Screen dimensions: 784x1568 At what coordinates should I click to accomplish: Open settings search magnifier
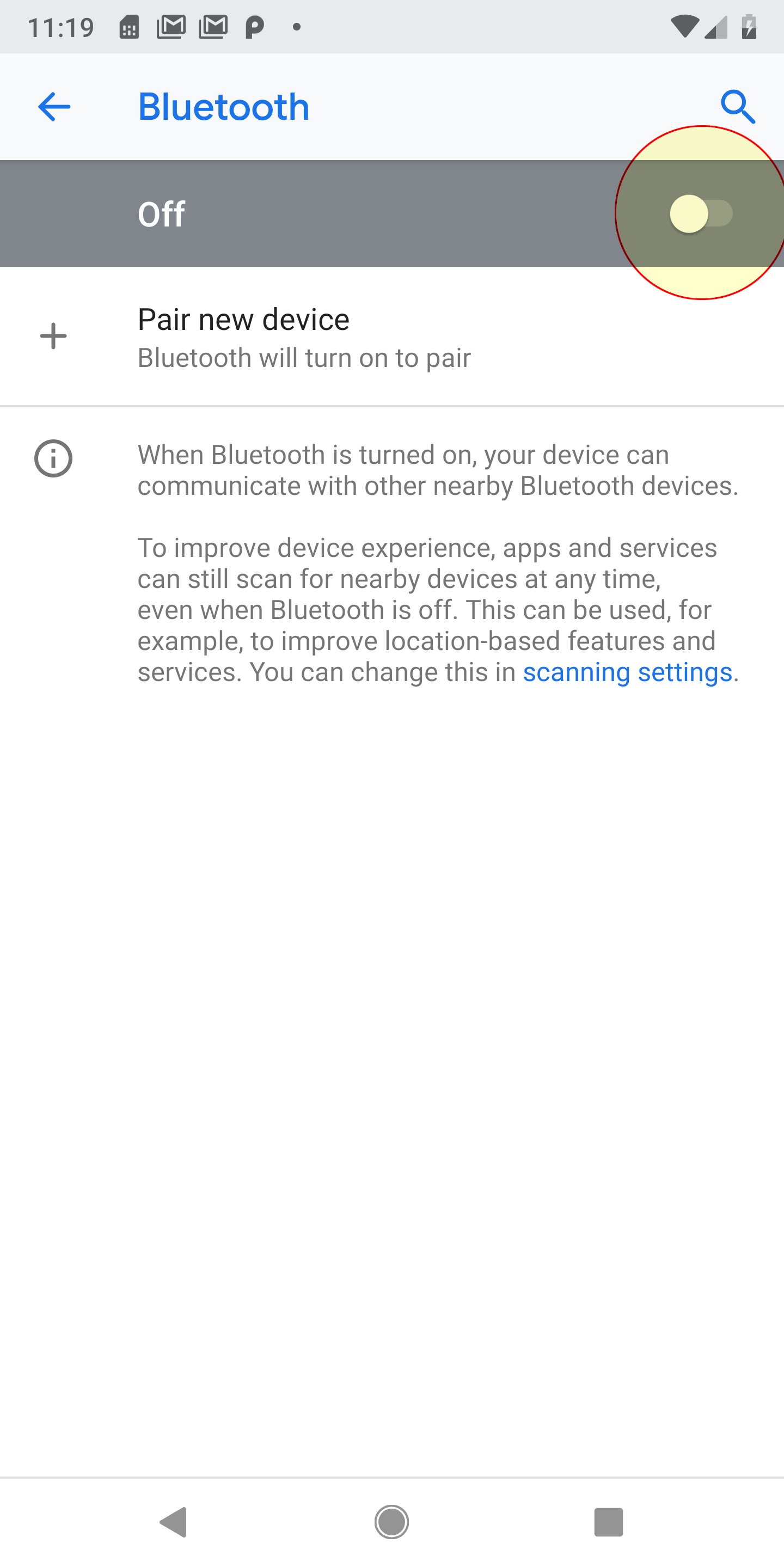pos(738,107)
